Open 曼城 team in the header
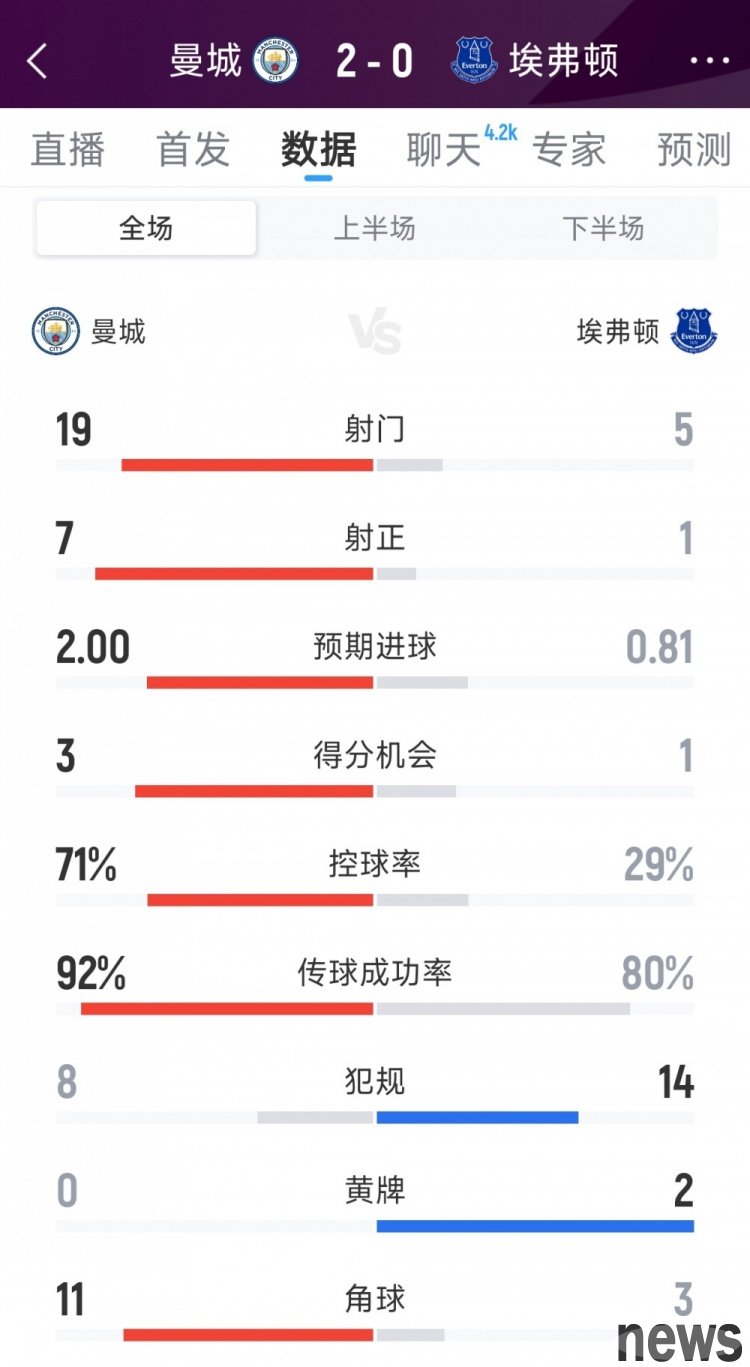 pyautogui.click(x=233, y=61)
